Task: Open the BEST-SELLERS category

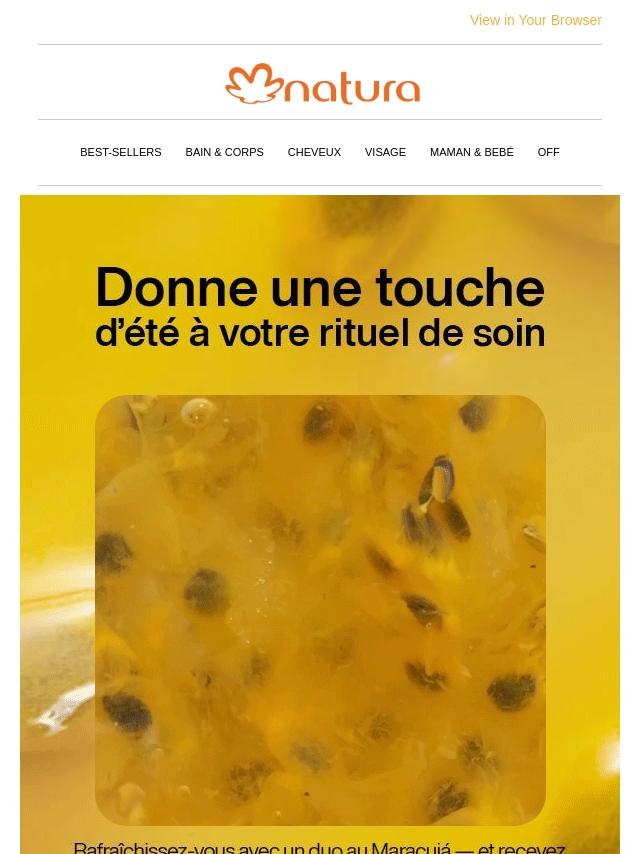Action: pos(120,152)
